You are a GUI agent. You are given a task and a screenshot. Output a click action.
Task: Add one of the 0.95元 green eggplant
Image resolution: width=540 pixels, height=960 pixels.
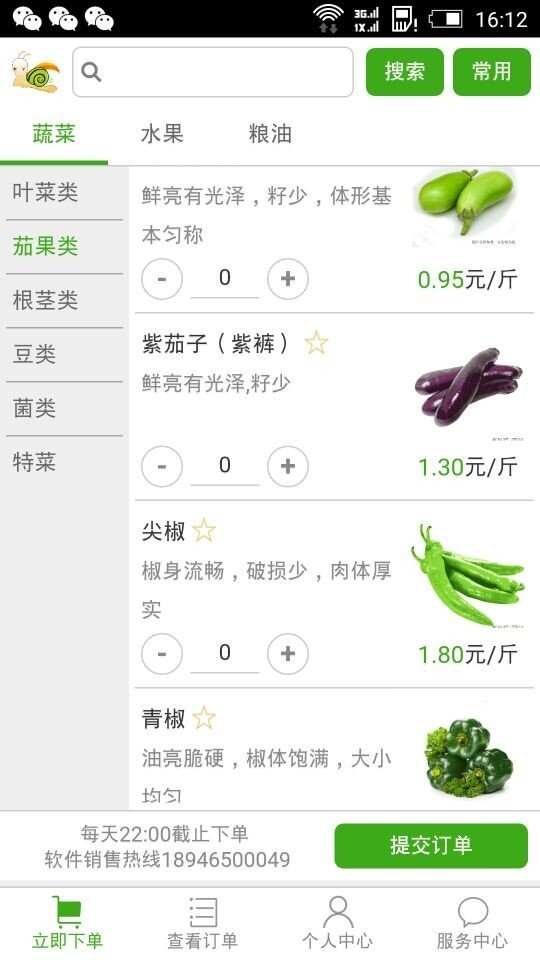point(288,279)
